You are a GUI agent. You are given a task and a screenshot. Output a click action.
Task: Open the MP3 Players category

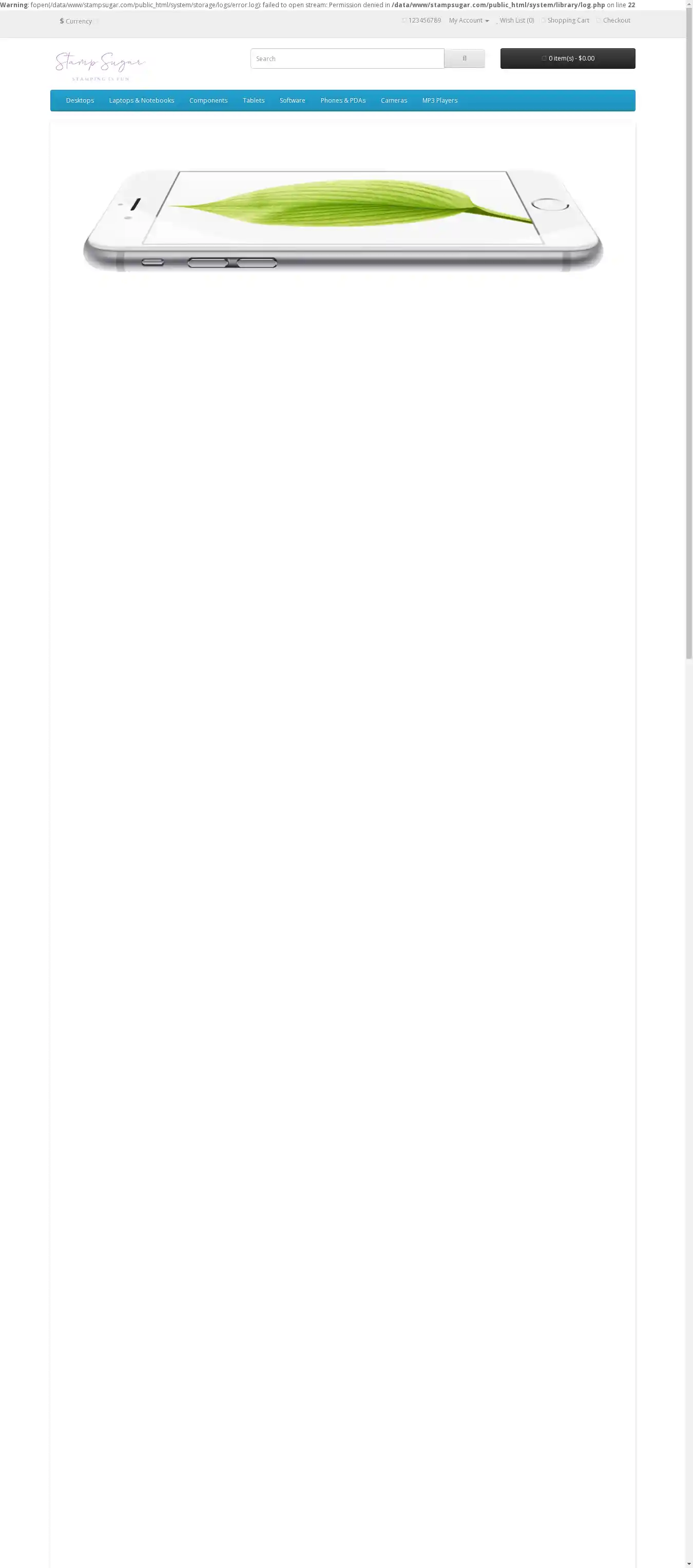(440, 101)
